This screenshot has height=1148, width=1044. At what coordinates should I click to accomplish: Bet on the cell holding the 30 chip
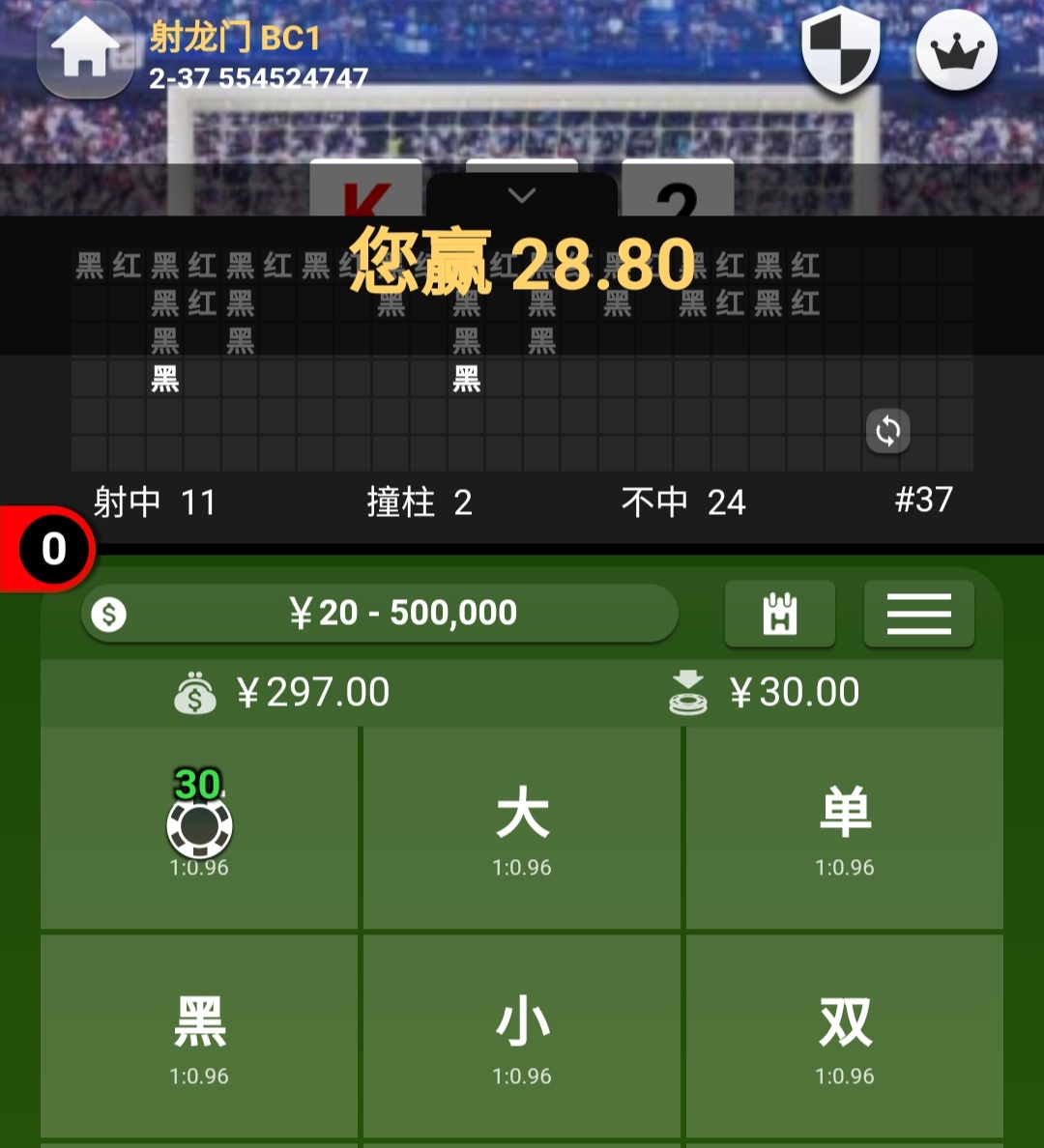[x=199, y=827]
